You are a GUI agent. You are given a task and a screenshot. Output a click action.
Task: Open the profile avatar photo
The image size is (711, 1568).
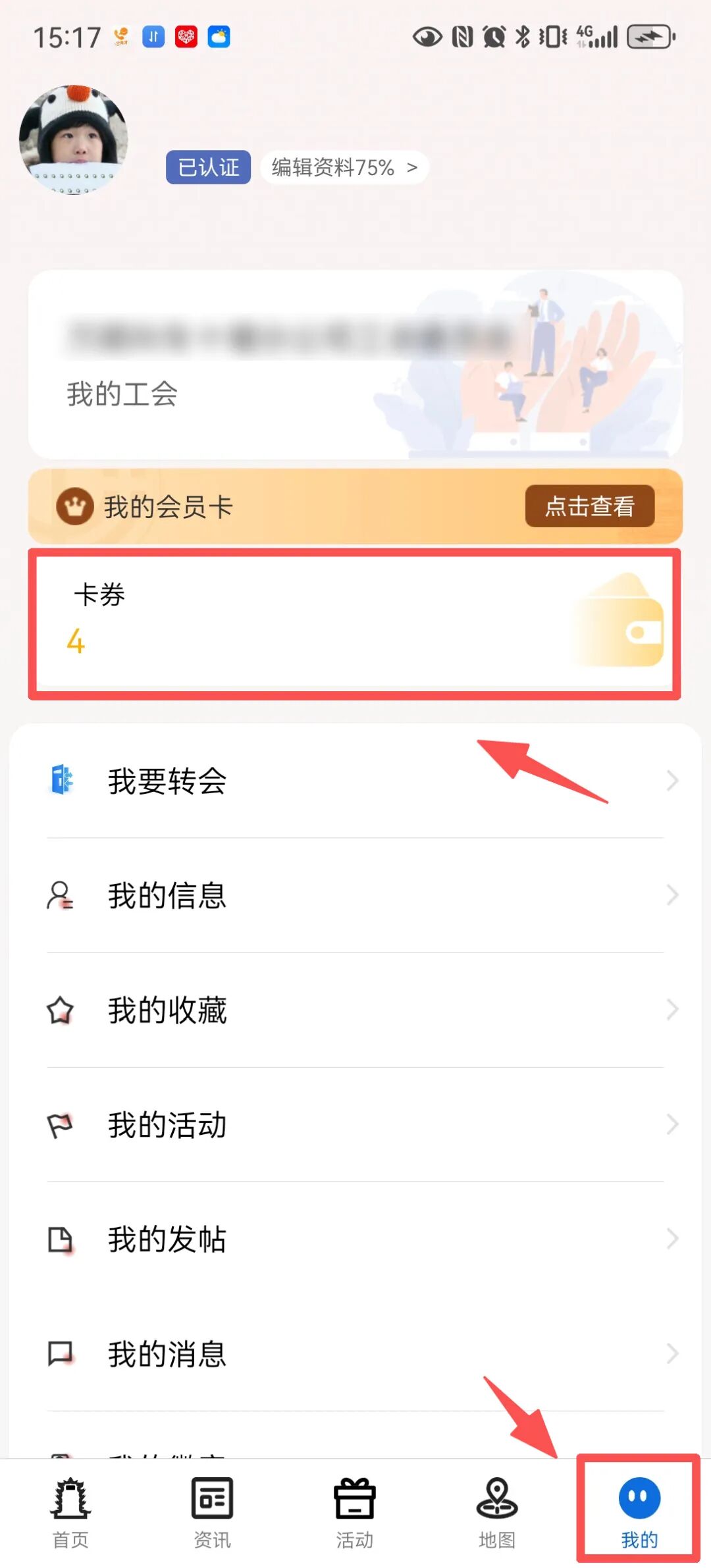click(x=74, y=140)
